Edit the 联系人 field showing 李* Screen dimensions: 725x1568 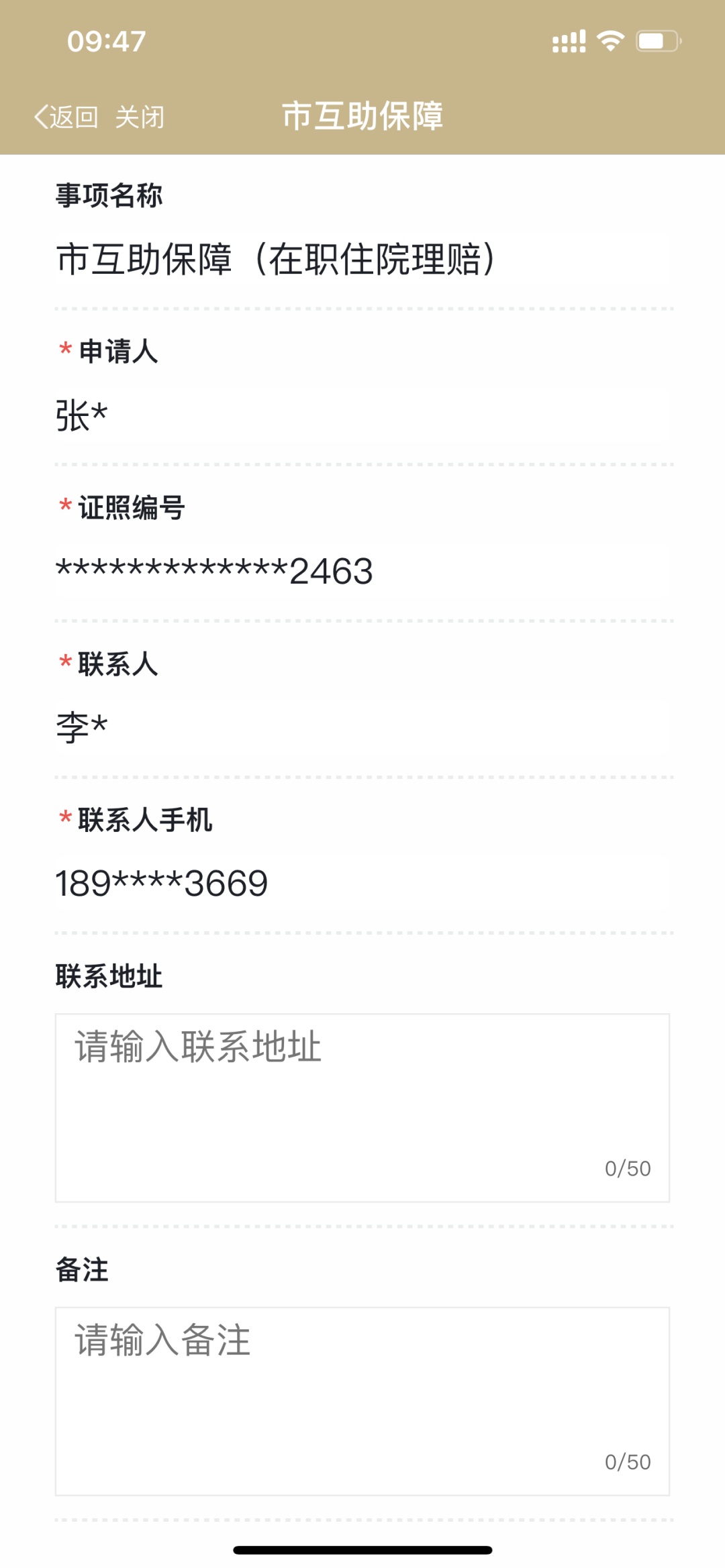coord(362,727)
